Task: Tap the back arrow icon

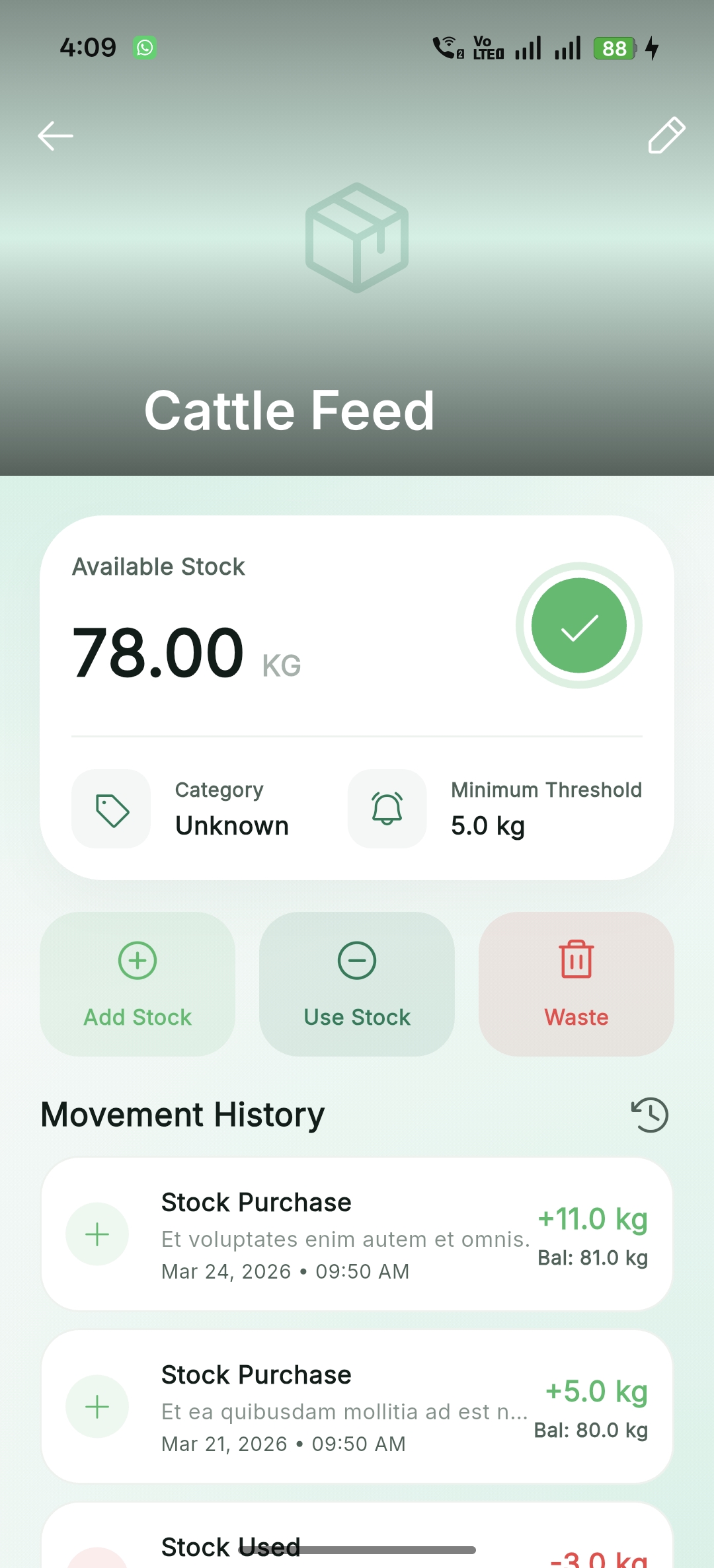Action: (56, 135)
